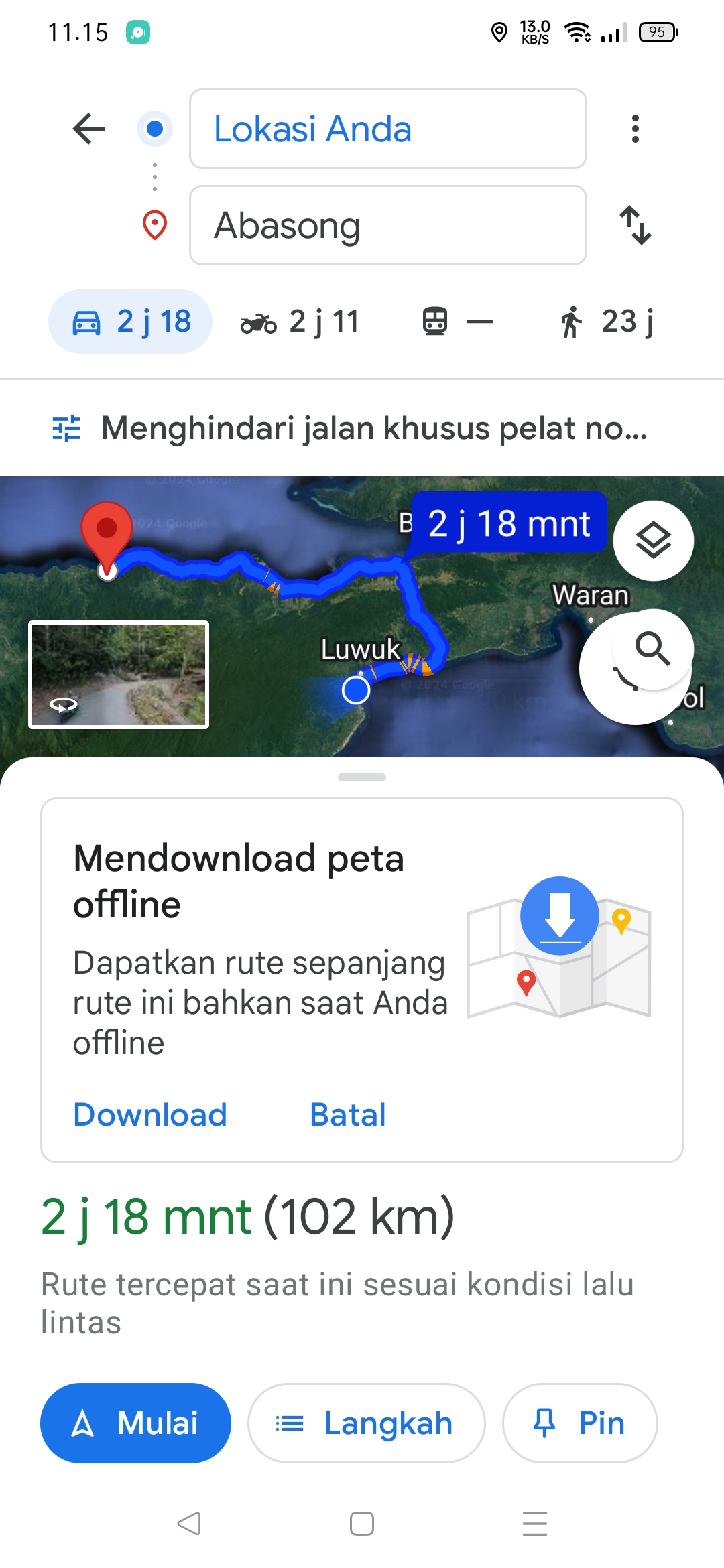The image size is (724, 1568).
Task: View the route steps via Langkah
Action: point(366,1423)
